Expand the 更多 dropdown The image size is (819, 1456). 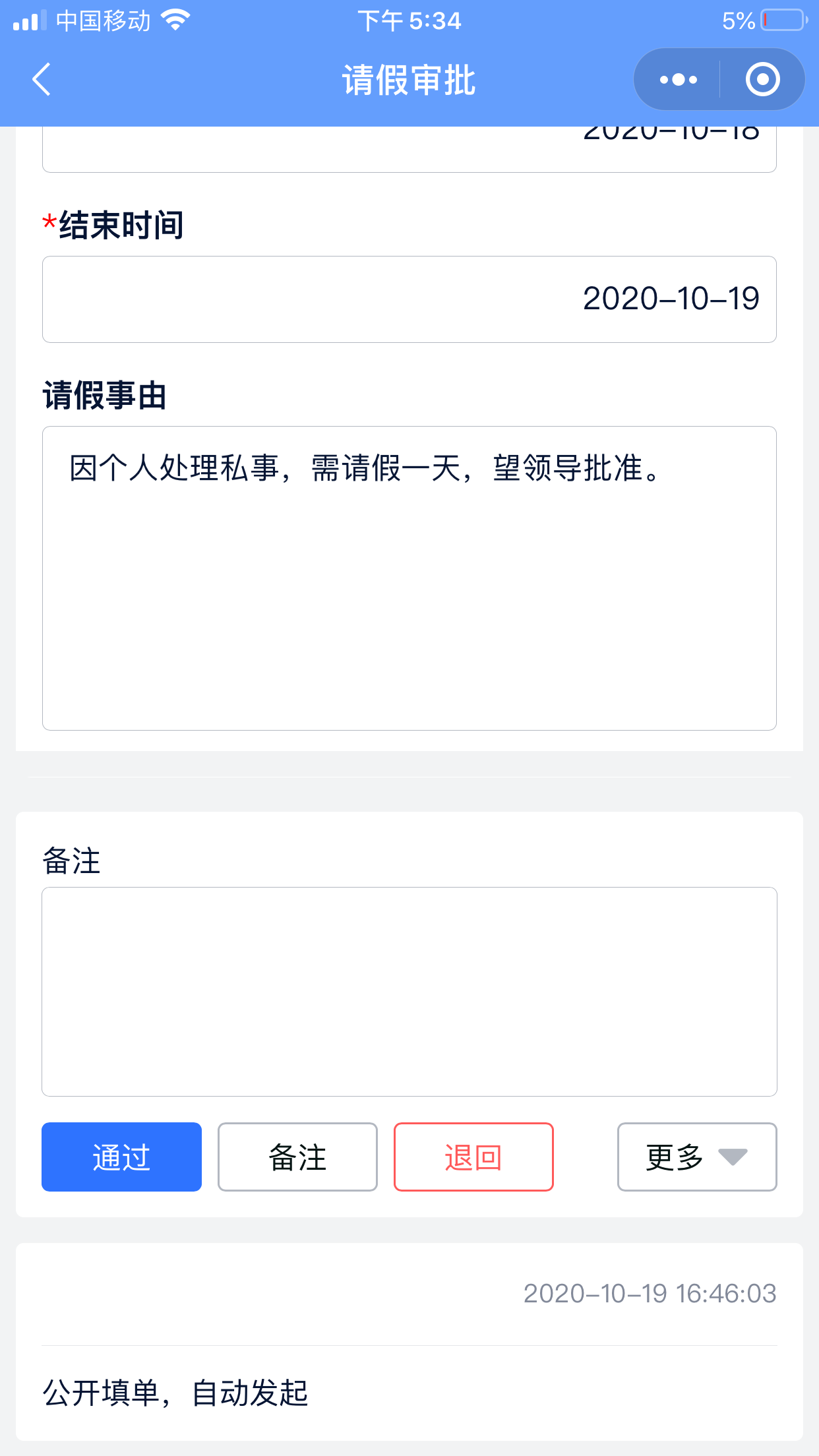tap(696, 1157)
